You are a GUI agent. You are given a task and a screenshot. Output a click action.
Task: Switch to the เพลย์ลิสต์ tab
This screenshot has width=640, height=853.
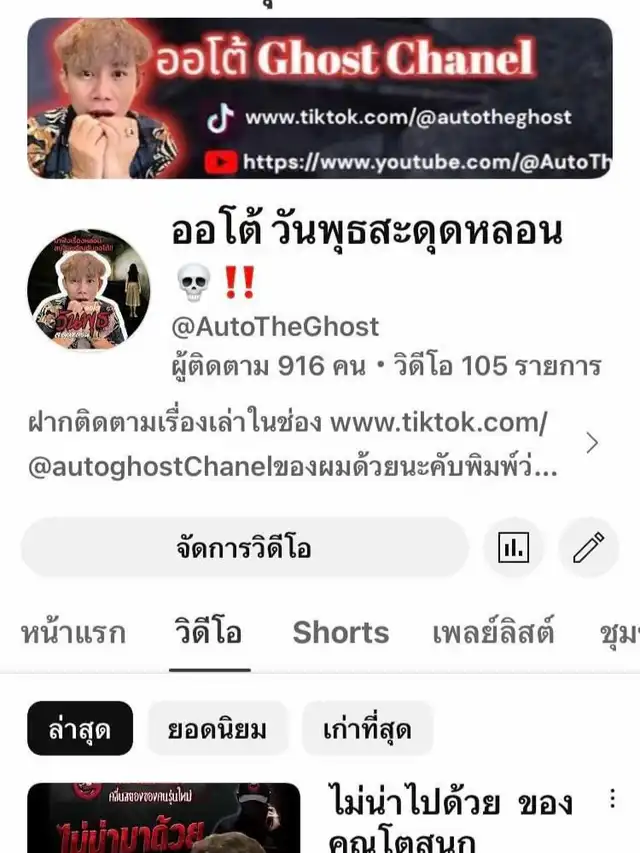click(x=493, y=633)
